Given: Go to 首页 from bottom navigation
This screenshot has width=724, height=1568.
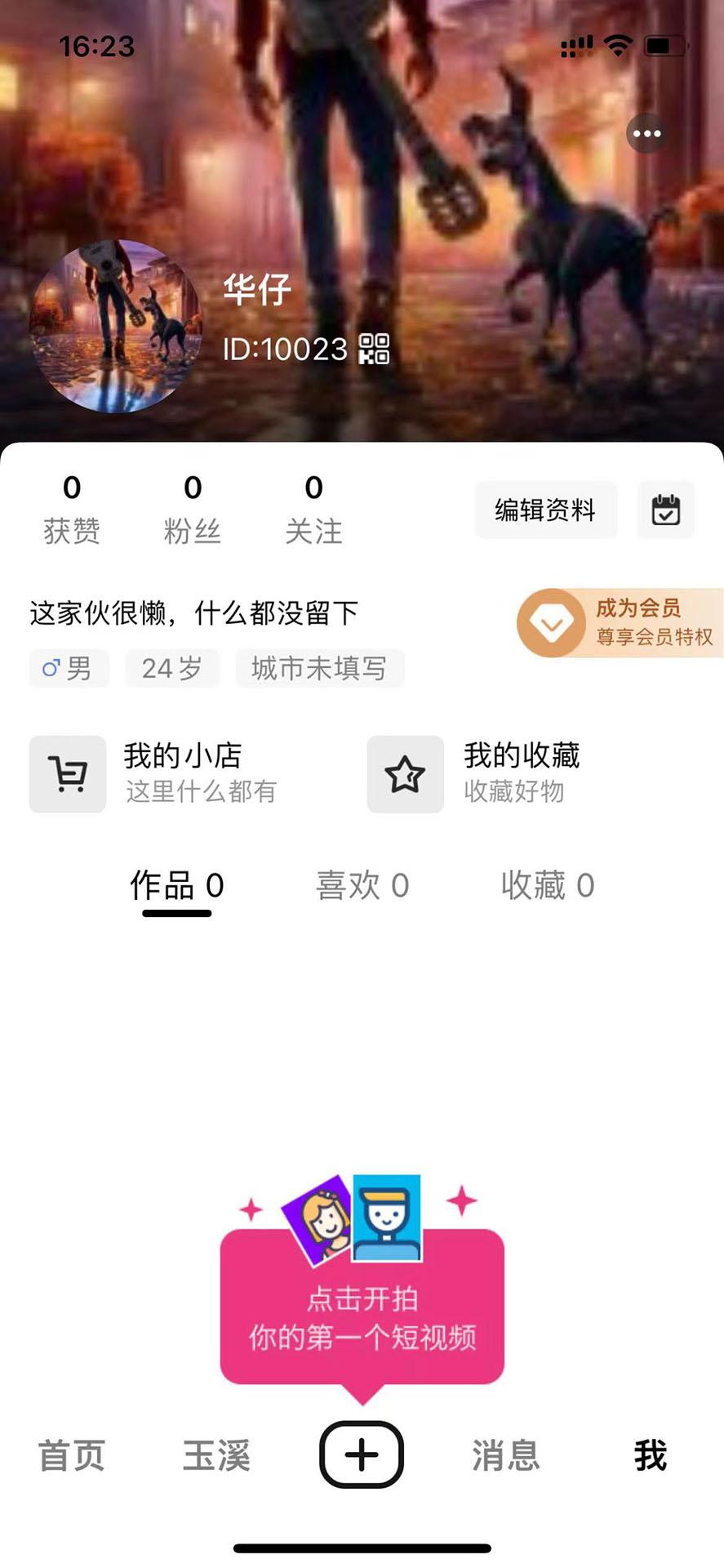Looking at the screenshot, I should coord(72,1455).
